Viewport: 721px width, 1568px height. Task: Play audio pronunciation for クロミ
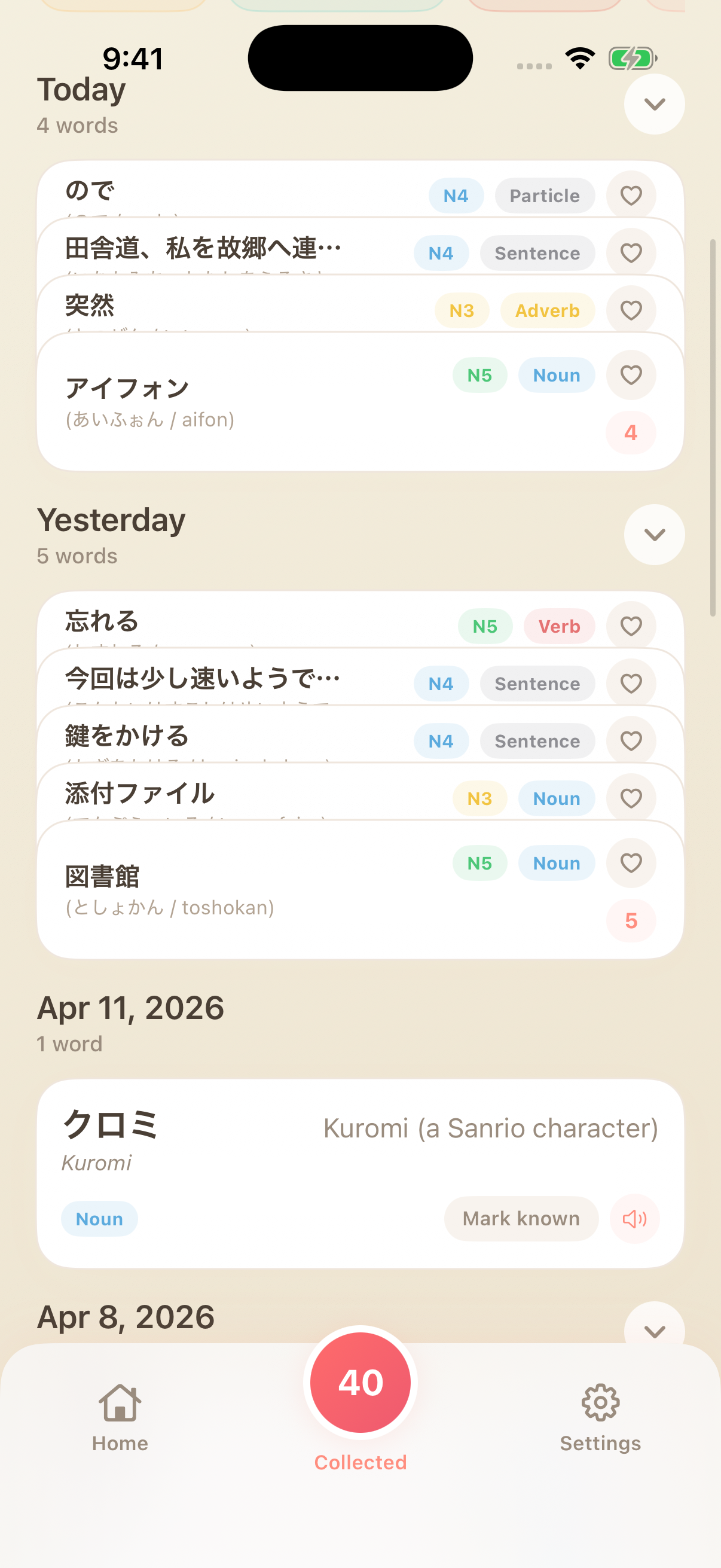coord(634,1219)
